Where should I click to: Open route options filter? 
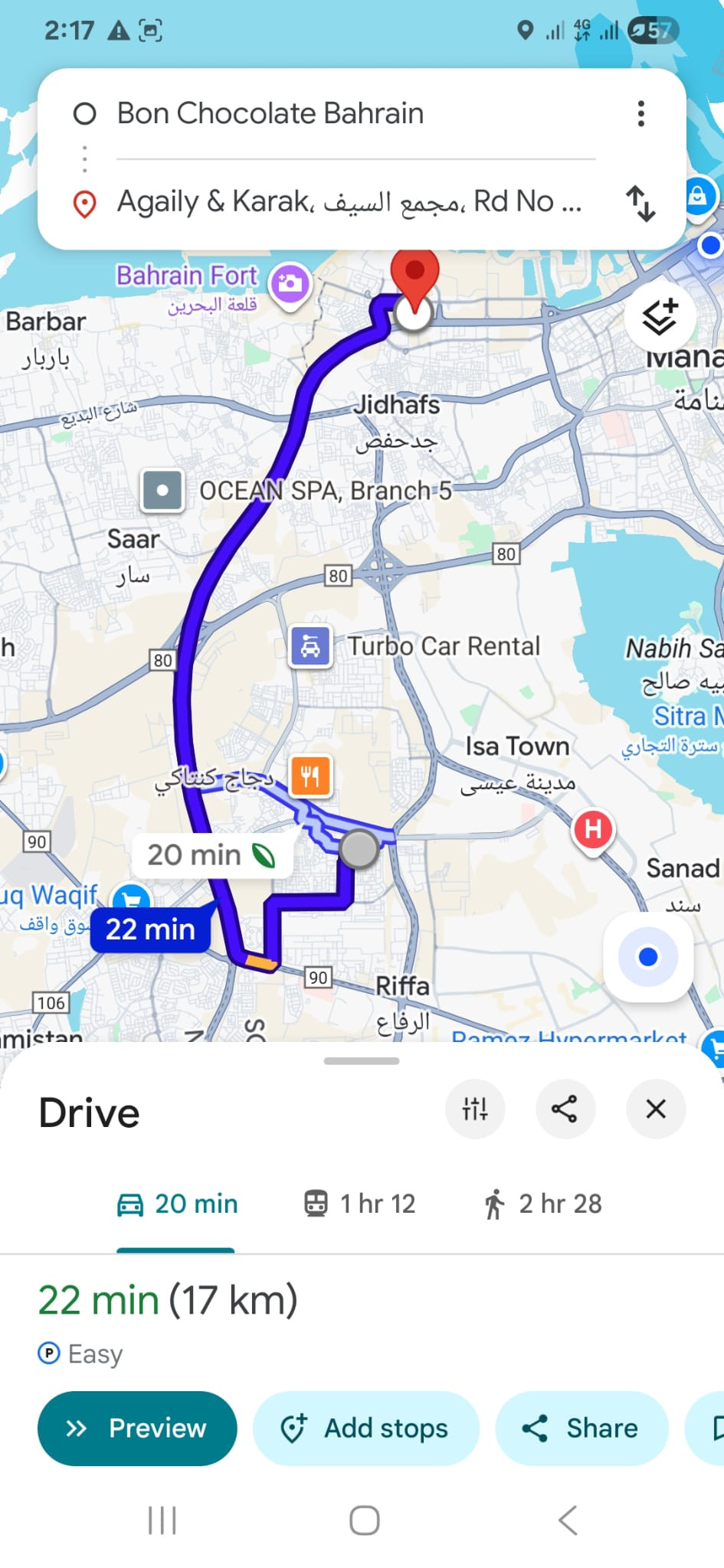[475, 1109]
